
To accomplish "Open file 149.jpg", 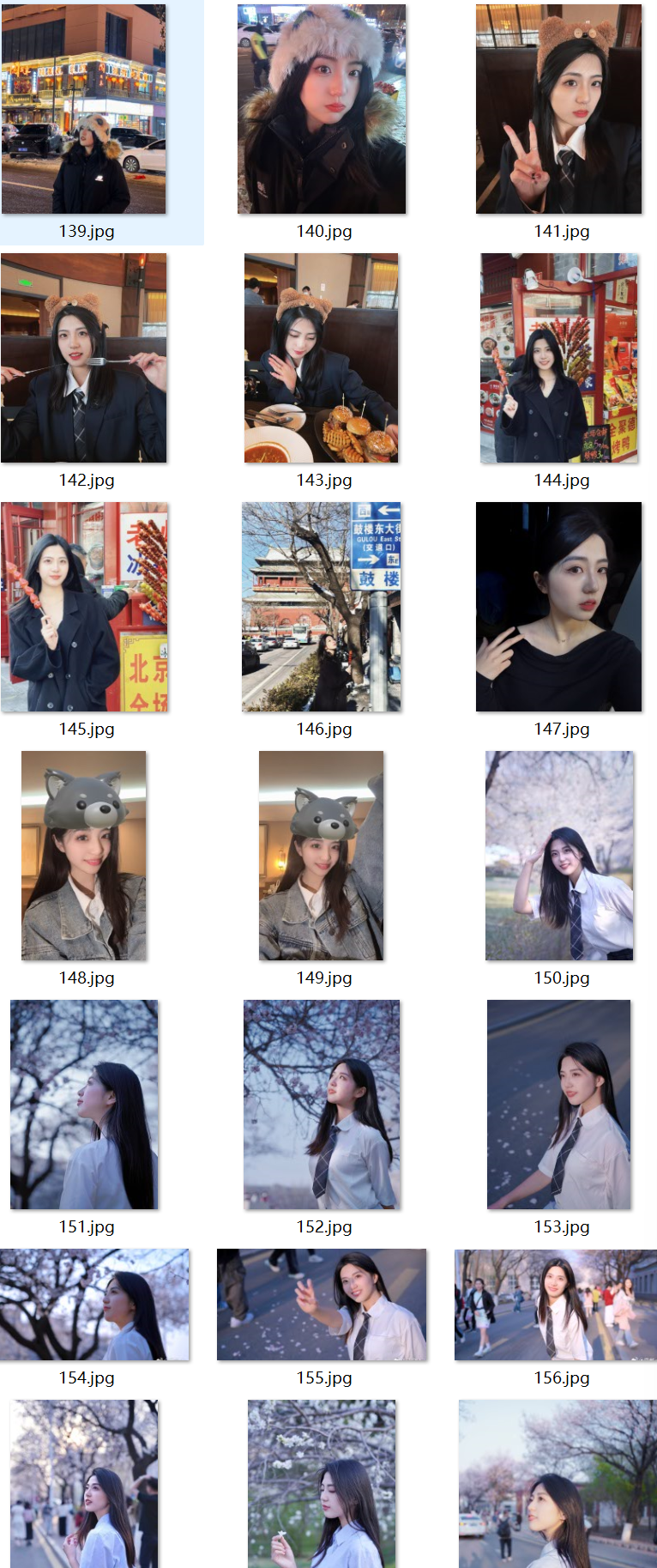I will pos(322,856).
